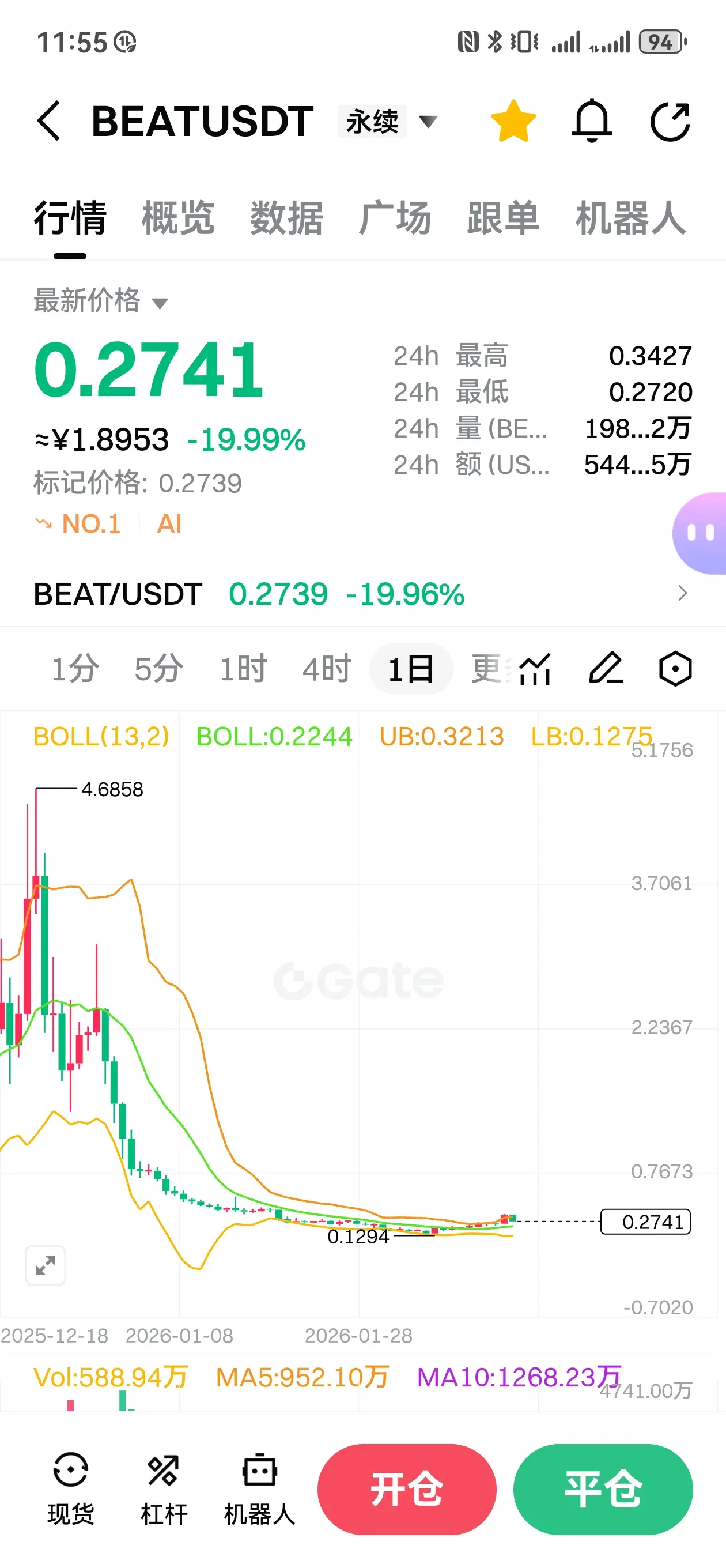Switch to the 跟单 tab
Screen dimensions: 726x1568
(502, 218)
